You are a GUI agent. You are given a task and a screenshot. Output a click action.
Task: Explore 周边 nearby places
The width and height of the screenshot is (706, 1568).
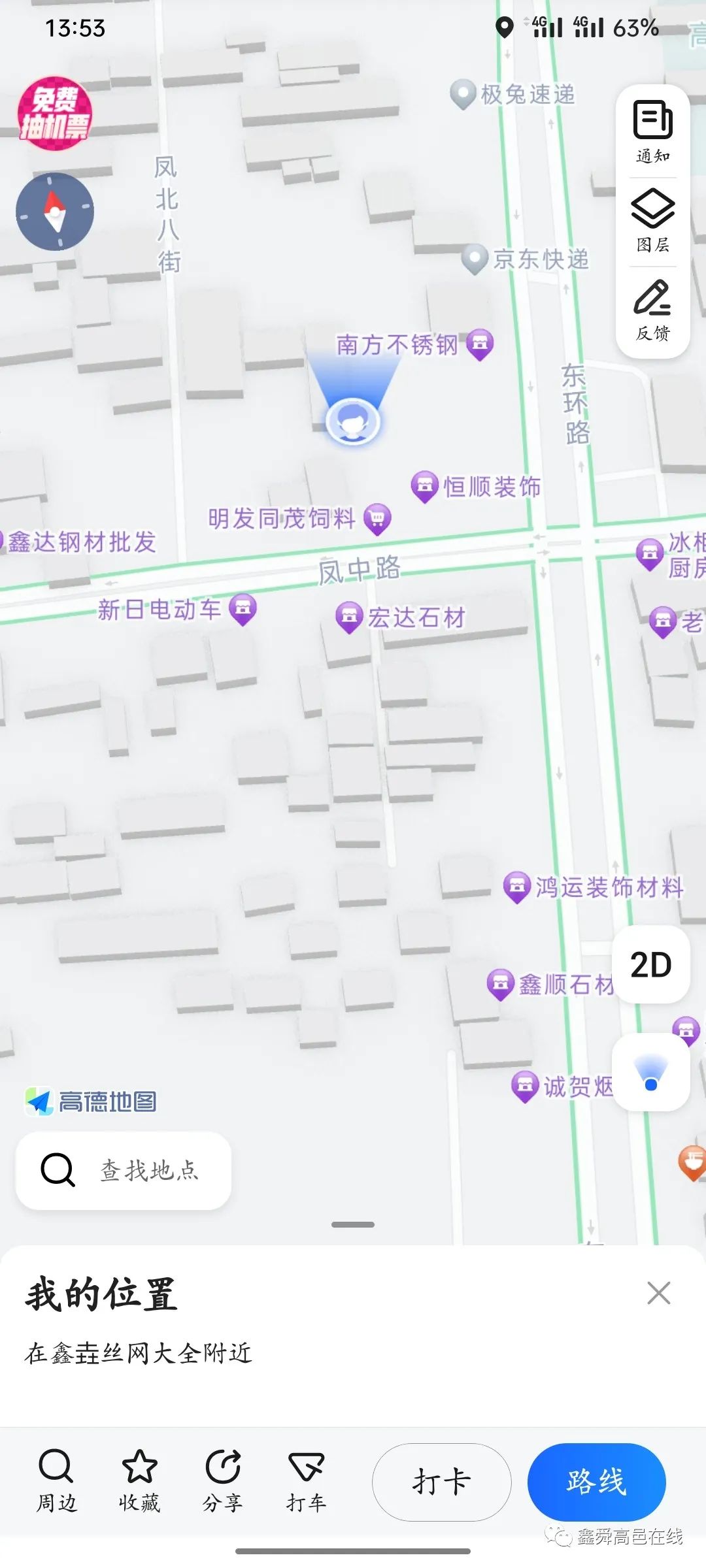tap(56, 1481)
